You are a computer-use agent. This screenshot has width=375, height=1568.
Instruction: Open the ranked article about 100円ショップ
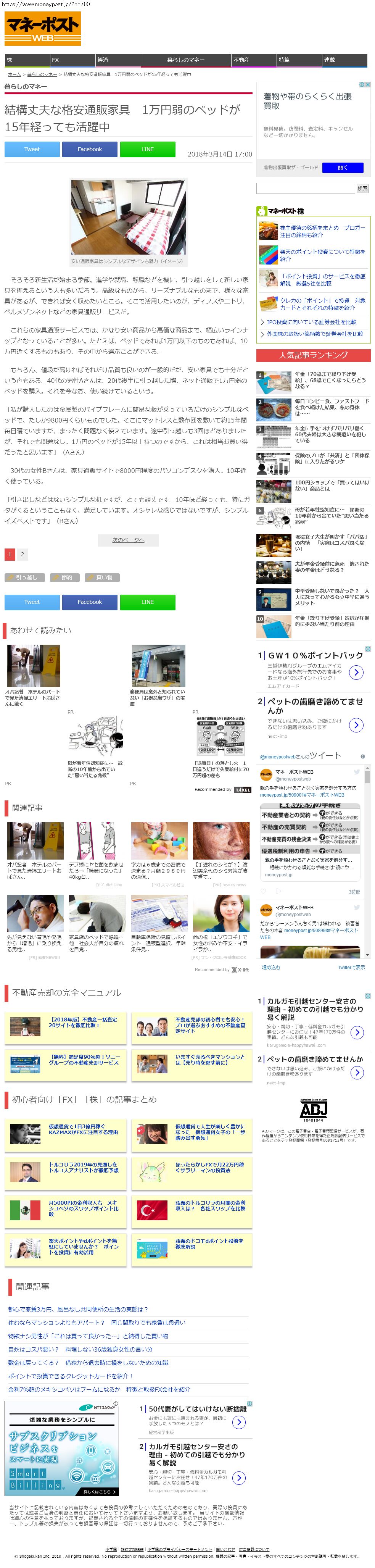[x=332, y=485]
